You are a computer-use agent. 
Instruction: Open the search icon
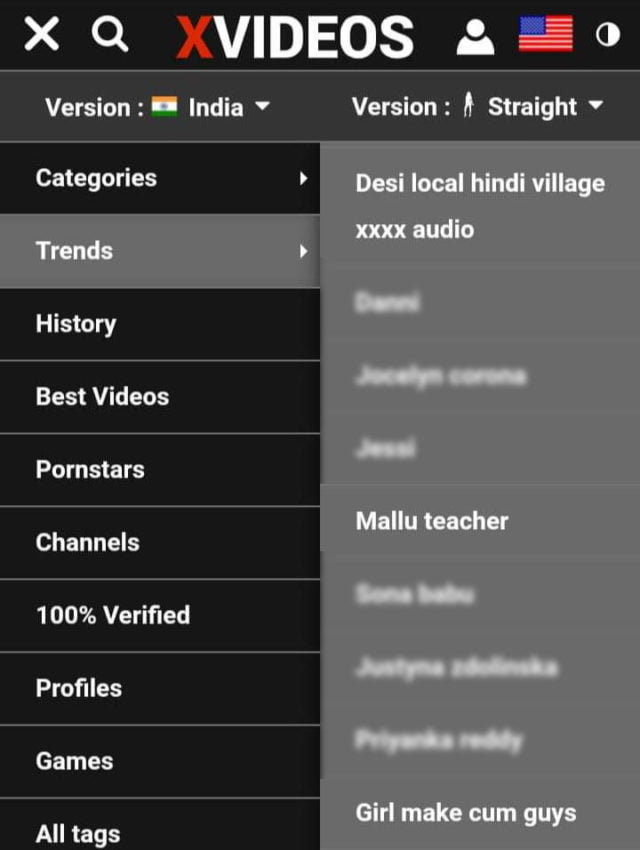click(x=109, y=35)
